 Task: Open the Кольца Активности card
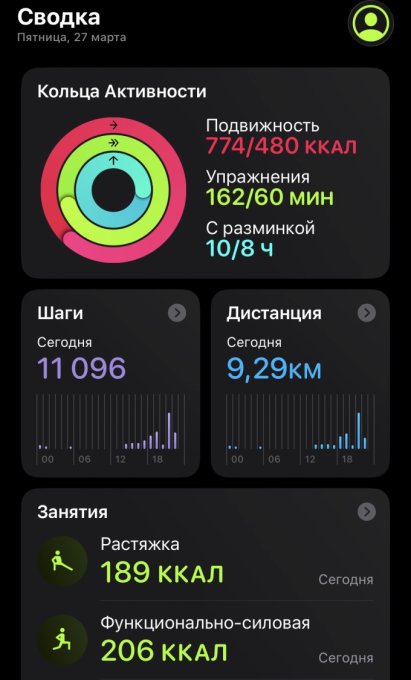[x=206, y=173]
